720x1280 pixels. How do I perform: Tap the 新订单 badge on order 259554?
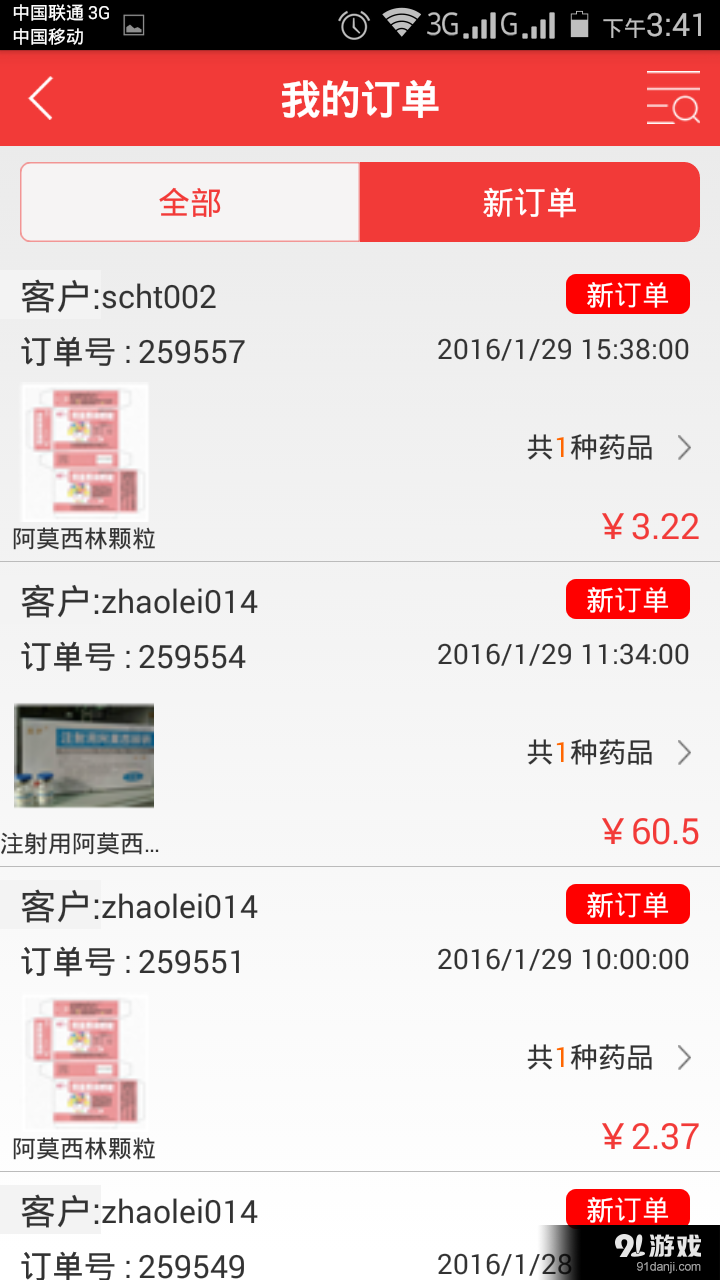coord(627,599)
